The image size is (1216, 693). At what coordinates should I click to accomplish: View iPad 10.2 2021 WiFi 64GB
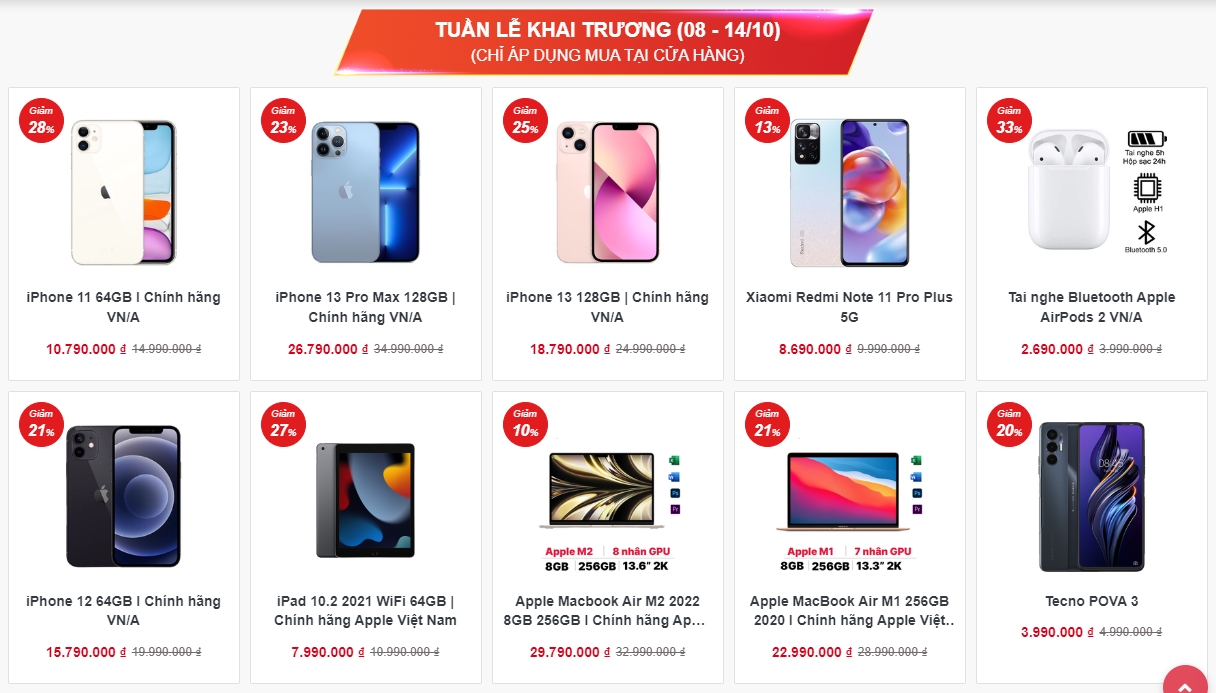365,537
